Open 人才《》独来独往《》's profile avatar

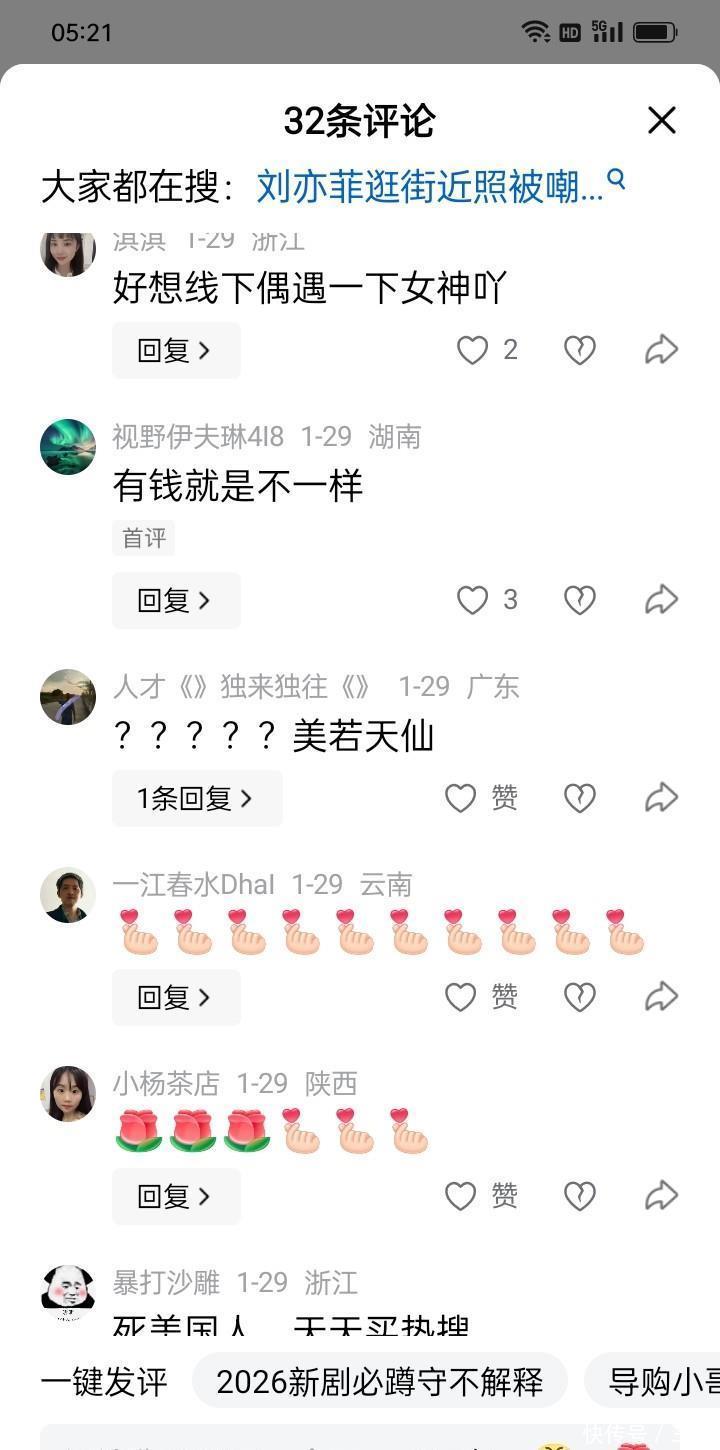(x=68, y=696)
